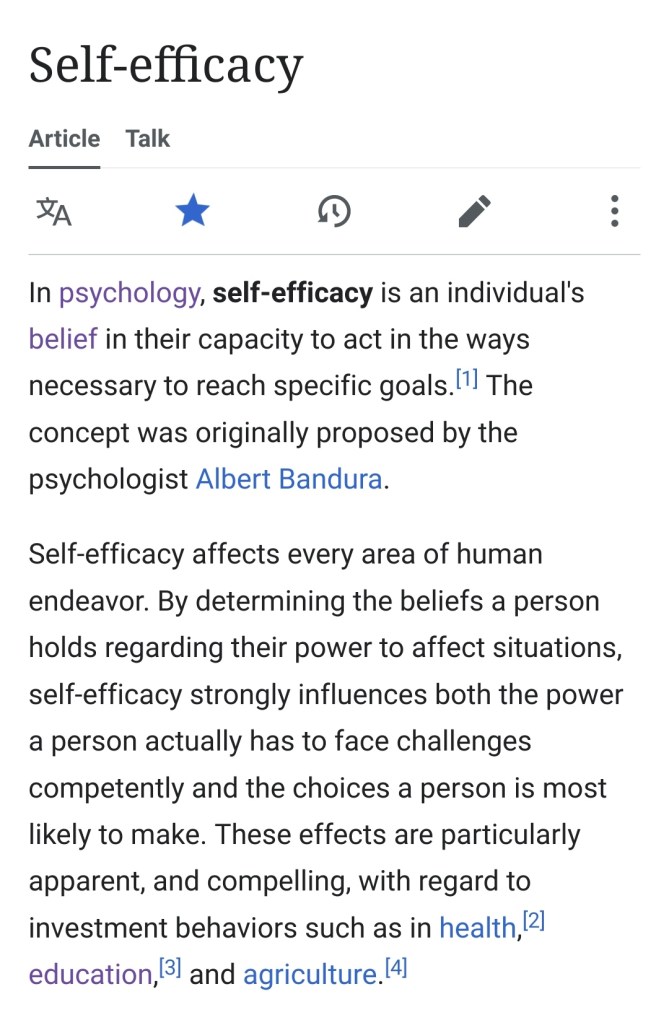Screen dimensions: 669x1023
Task: Open the Albert Bandura link
Action: pos(289,479)
